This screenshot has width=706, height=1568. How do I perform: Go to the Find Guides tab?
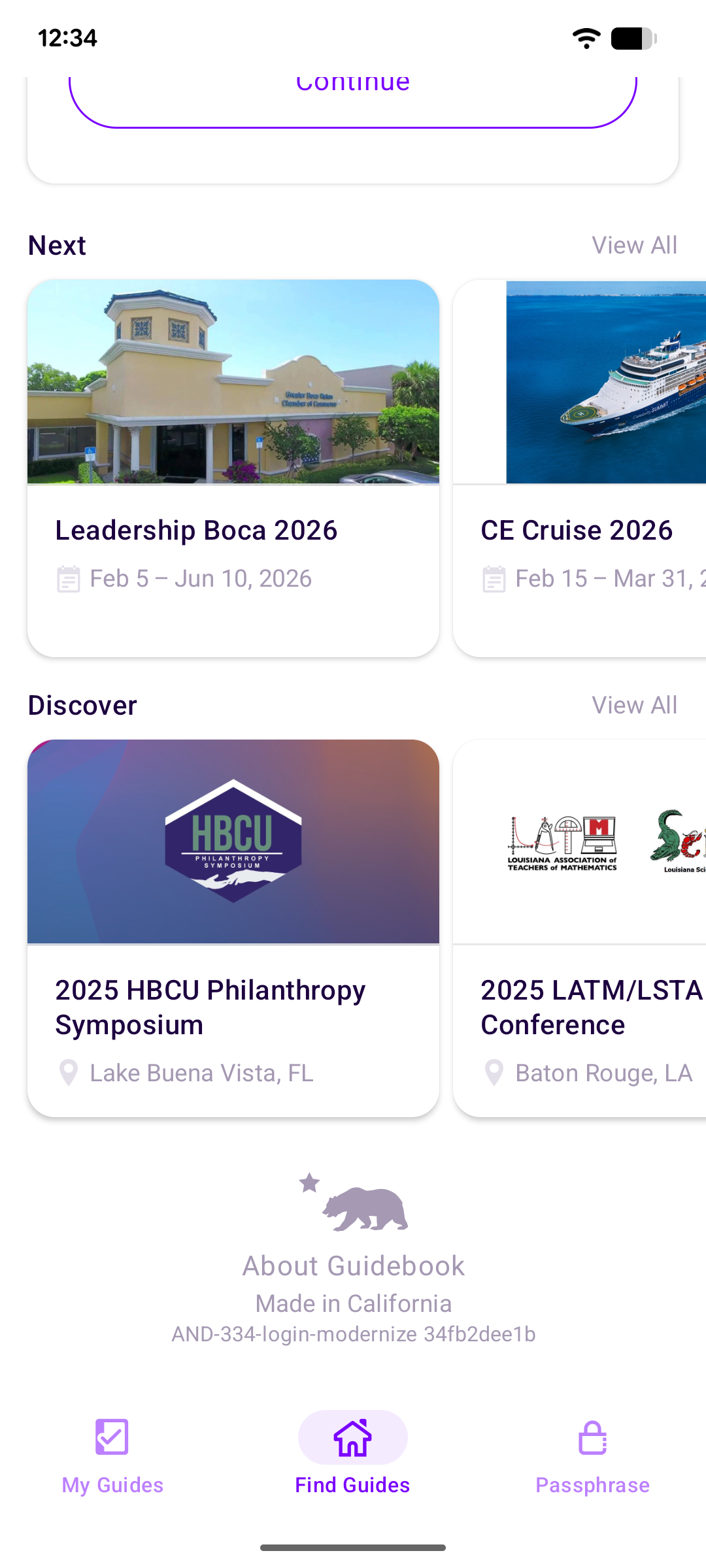[353, 1456]
